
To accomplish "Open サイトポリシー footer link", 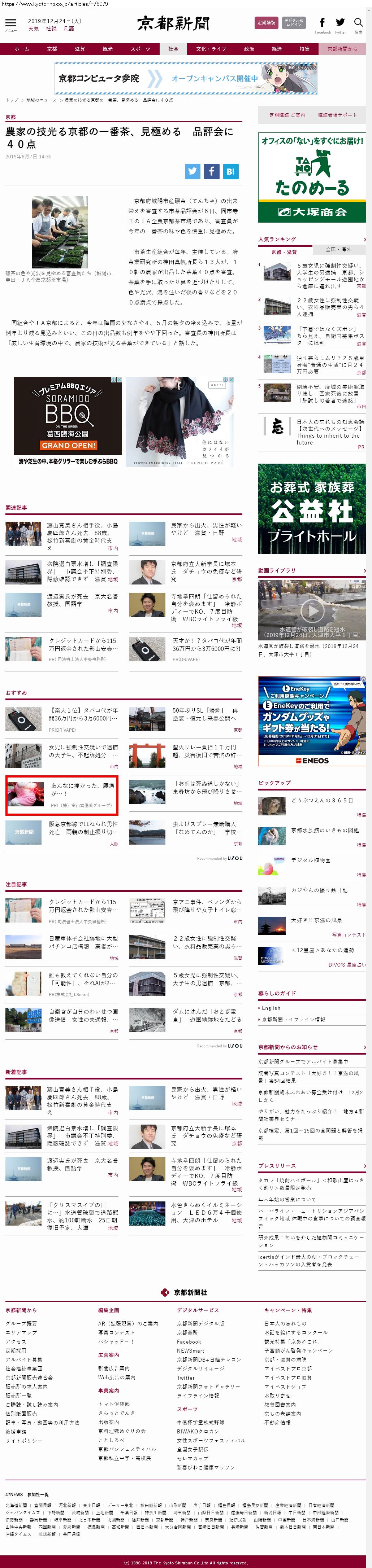I will (24, 1441).
